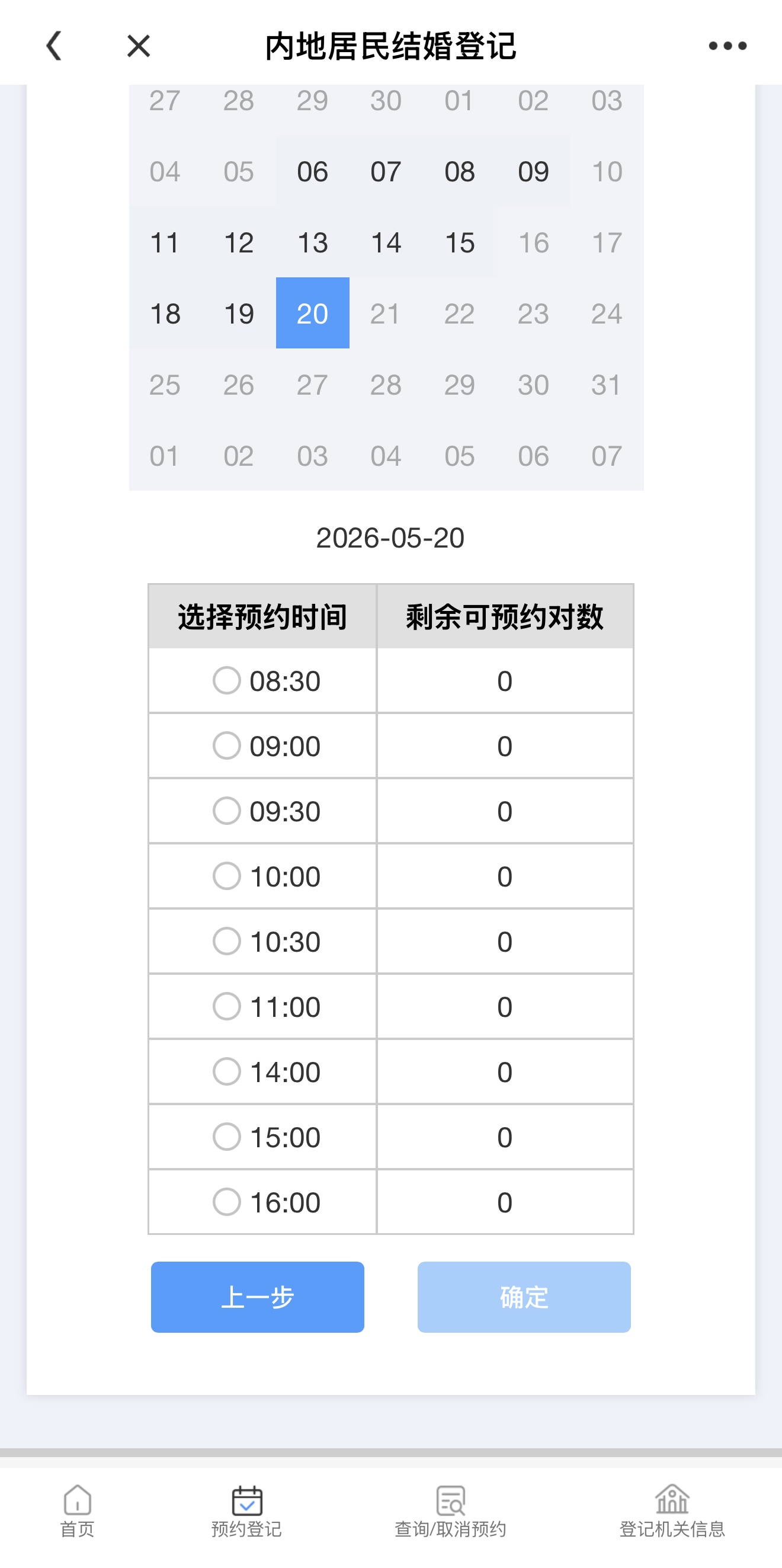
Task: Go back using the header arrow
Action: tap(54, 46)
